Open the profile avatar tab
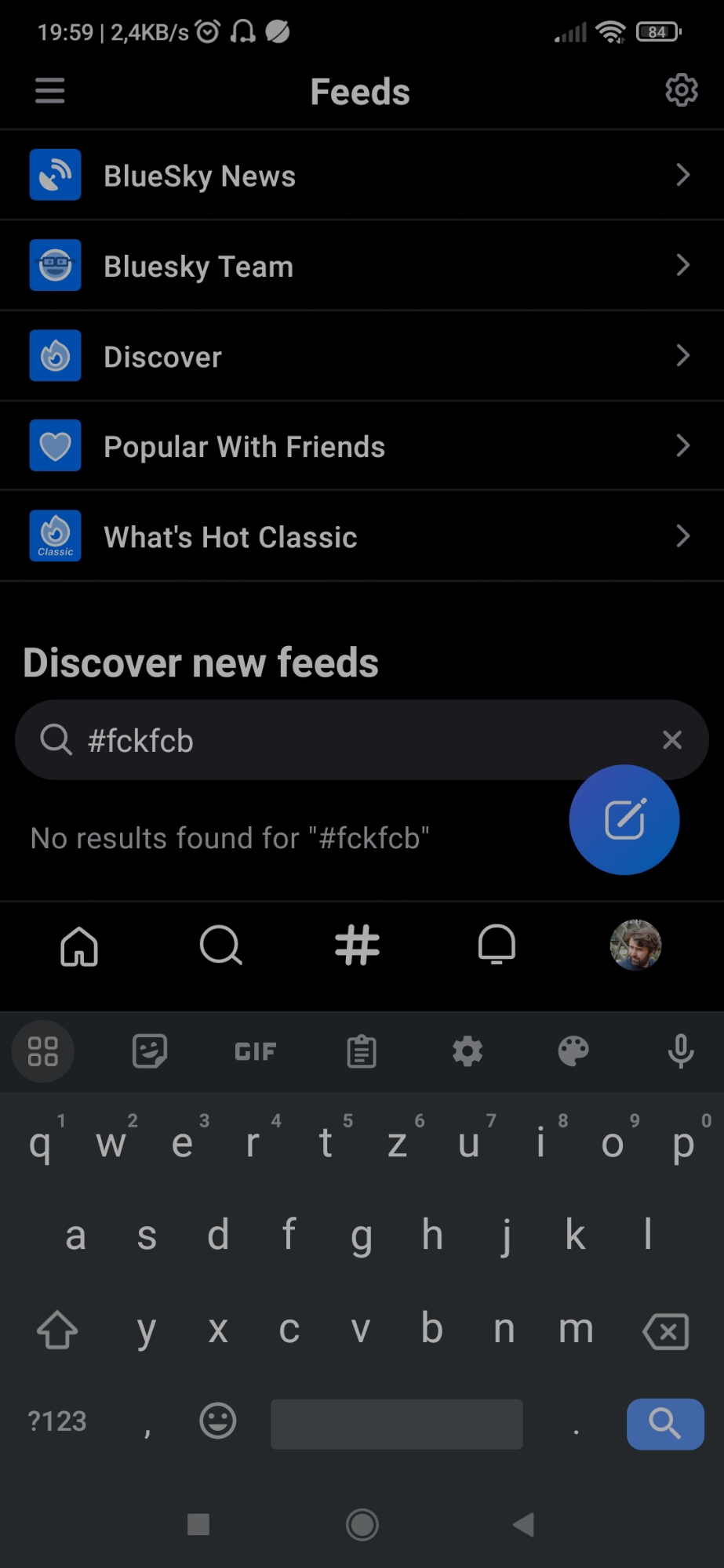 635,946
